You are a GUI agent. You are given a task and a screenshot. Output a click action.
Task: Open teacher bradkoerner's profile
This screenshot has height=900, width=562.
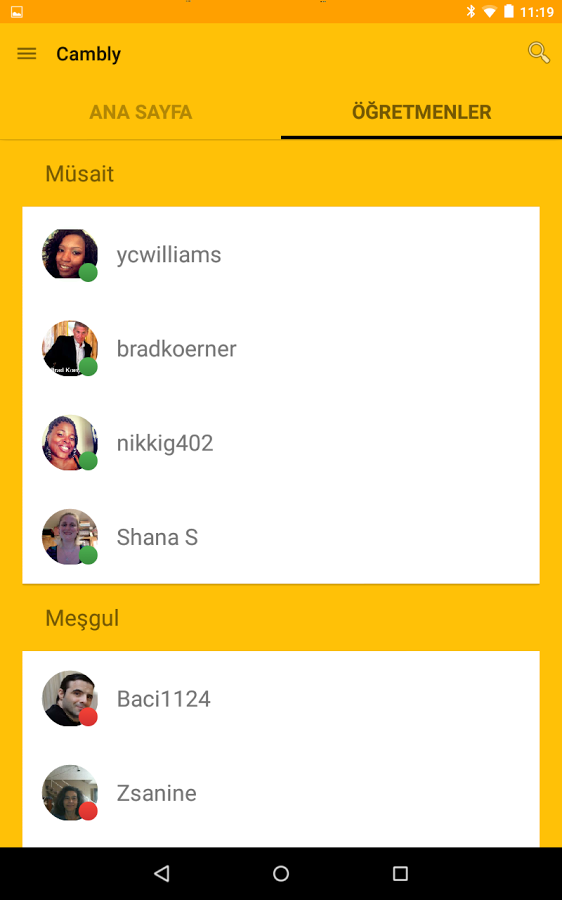click(x=281, y=348)
